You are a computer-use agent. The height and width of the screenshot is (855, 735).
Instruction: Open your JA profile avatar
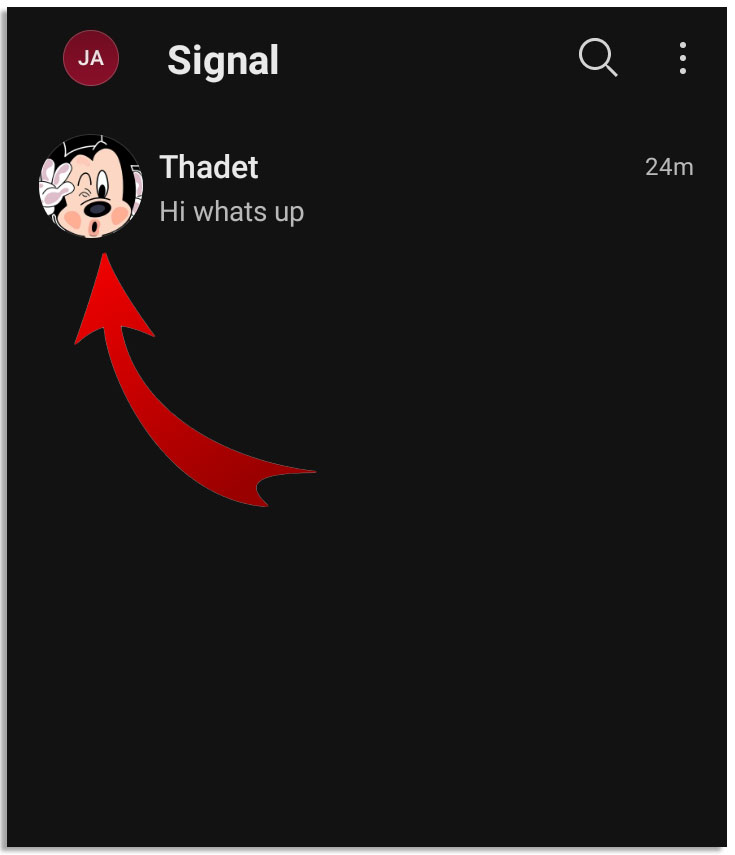[91, 58]
